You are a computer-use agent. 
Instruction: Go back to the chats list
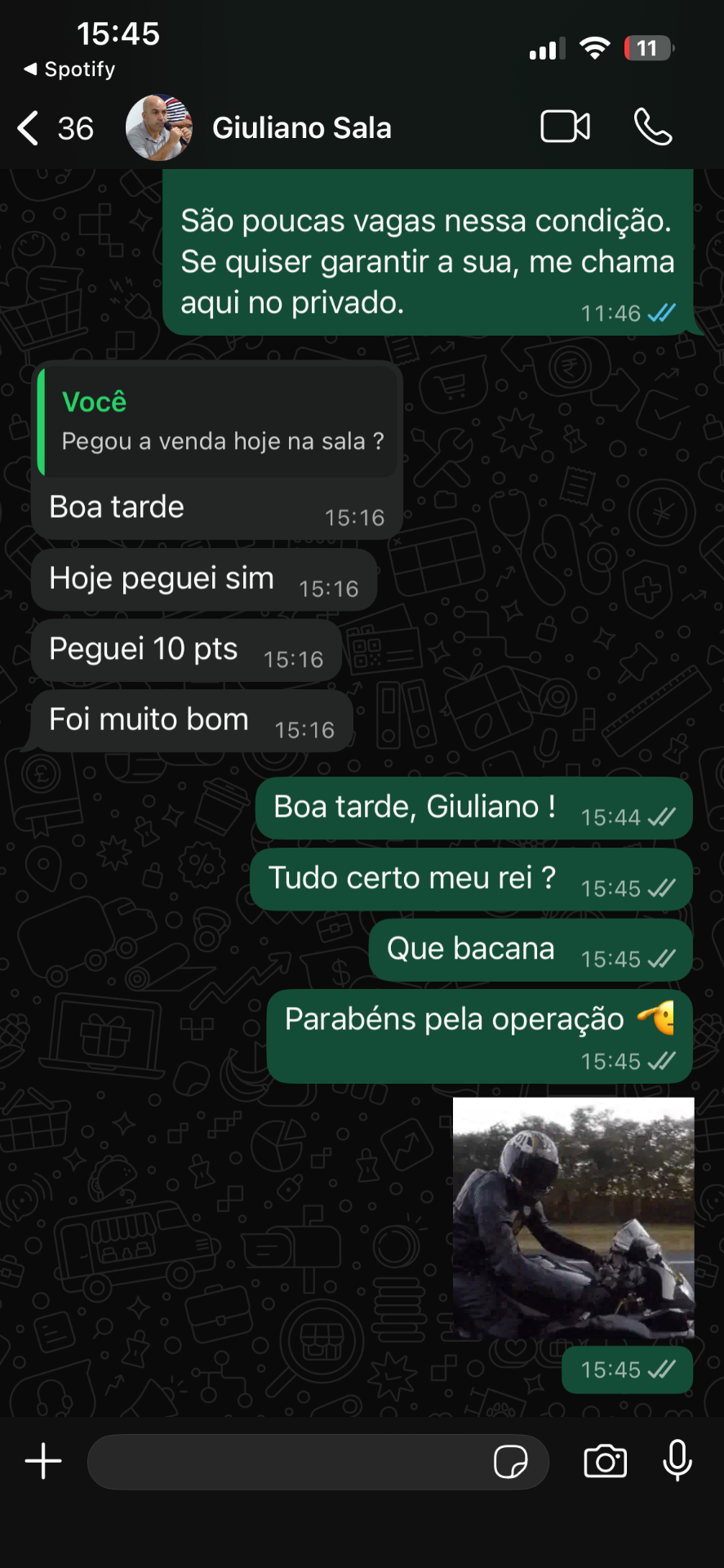pyautogui.click(x=55, y=128)
